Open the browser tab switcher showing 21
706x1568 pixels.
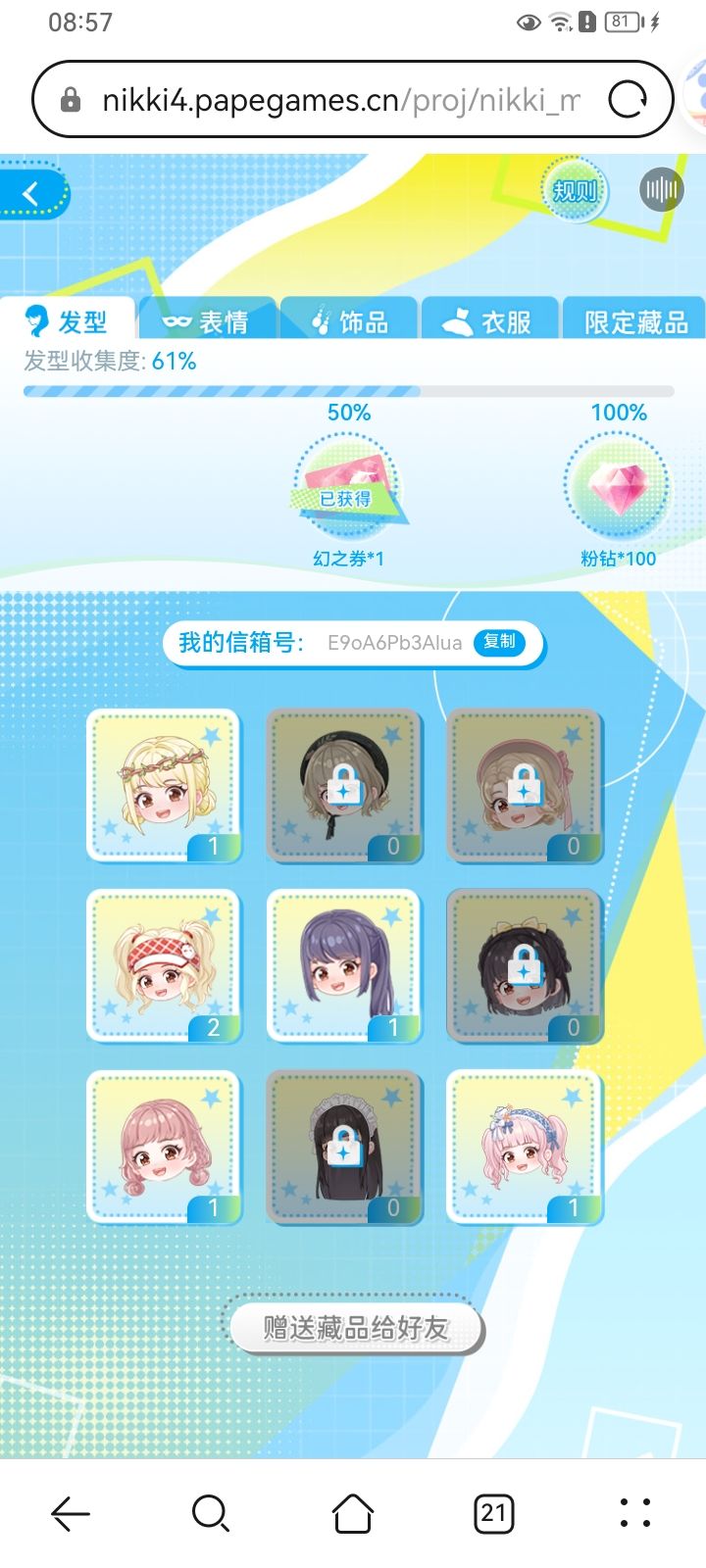(x=495, y=1512)
